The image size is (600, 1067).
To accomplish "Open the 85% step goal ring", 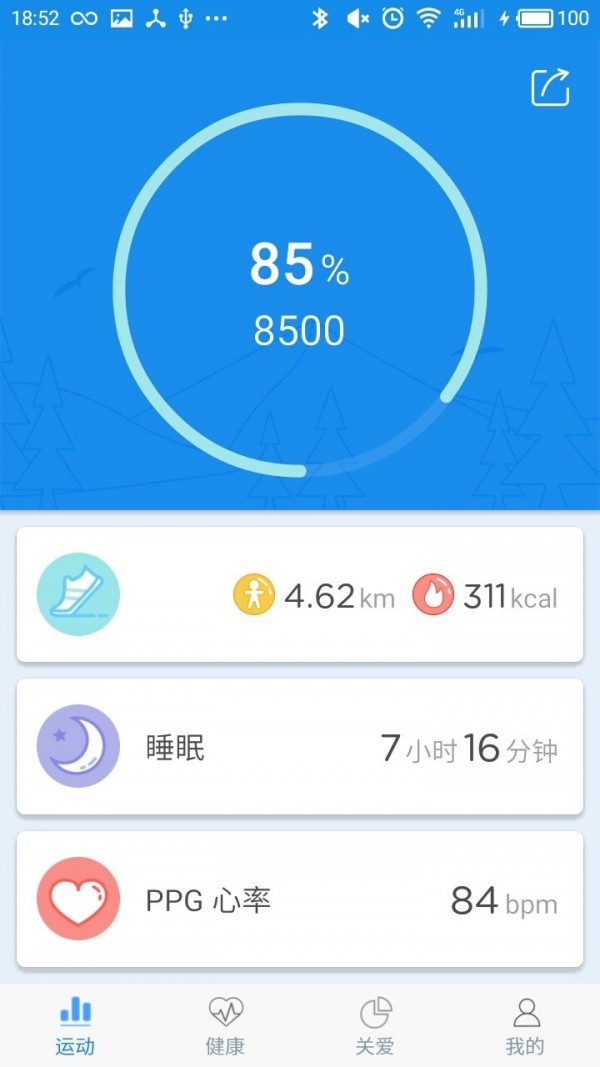I will 299,290.
